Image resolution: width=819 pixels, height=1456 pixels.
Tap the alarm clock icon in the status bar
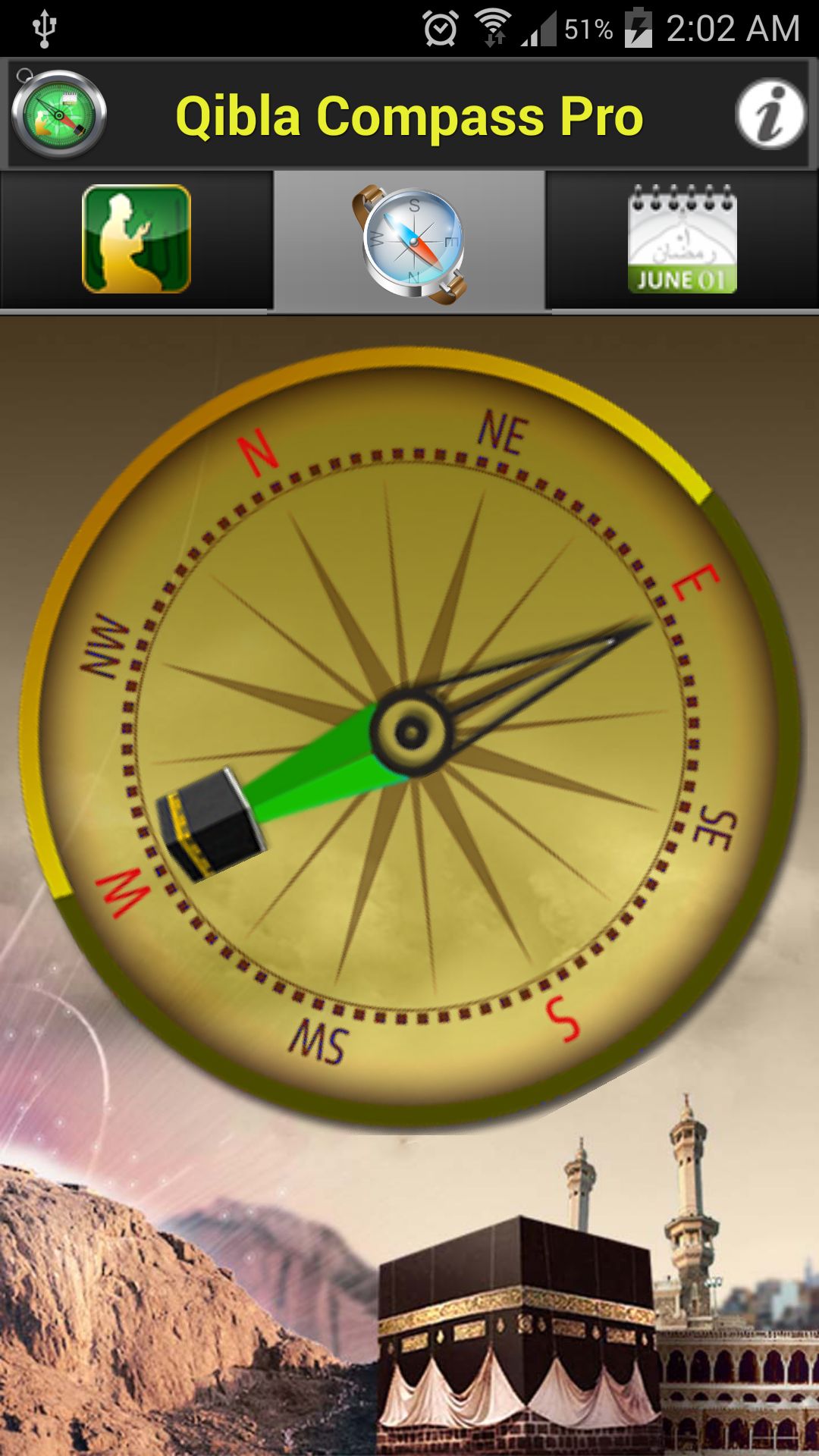pos(438,25)
